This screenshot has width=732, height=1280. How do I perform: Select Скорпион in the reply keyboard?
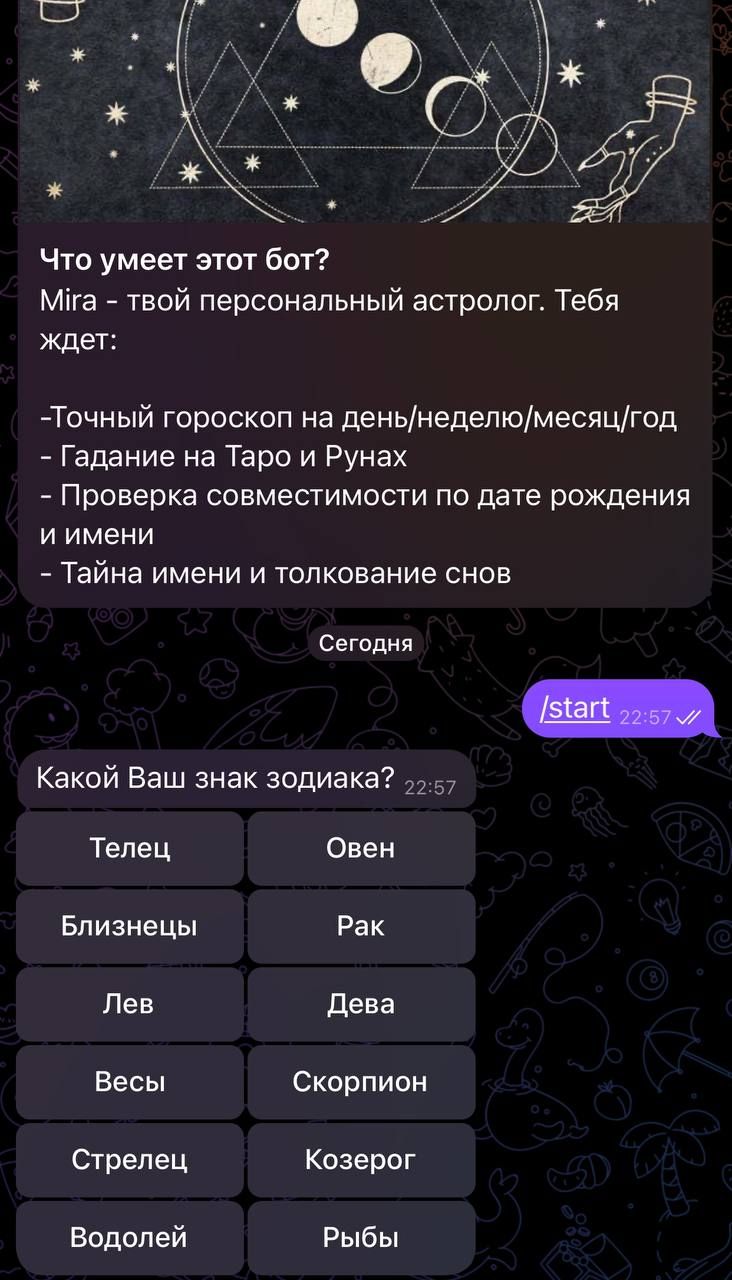361,1081
